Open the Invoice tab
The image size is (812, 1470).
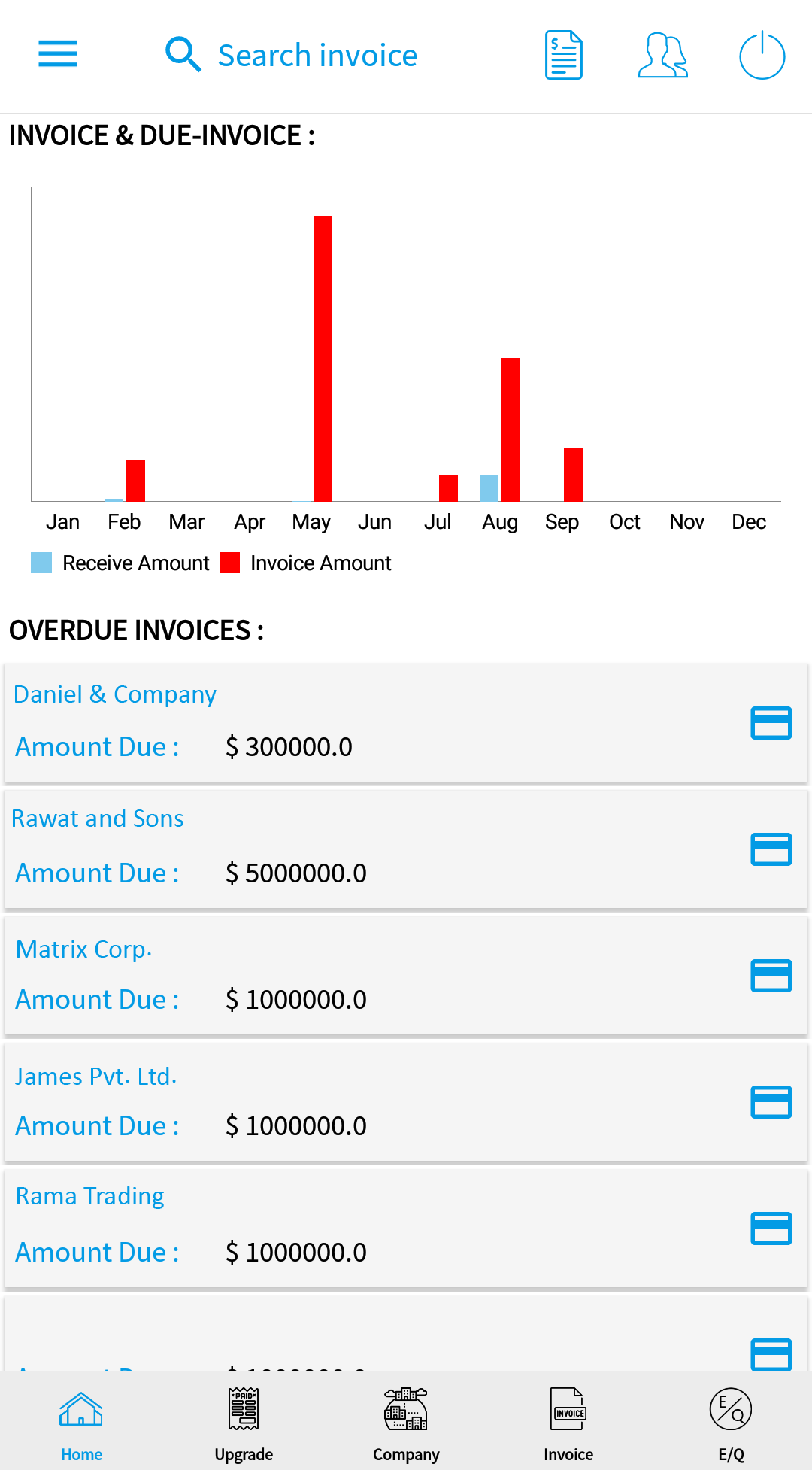tap(568, 1423)
